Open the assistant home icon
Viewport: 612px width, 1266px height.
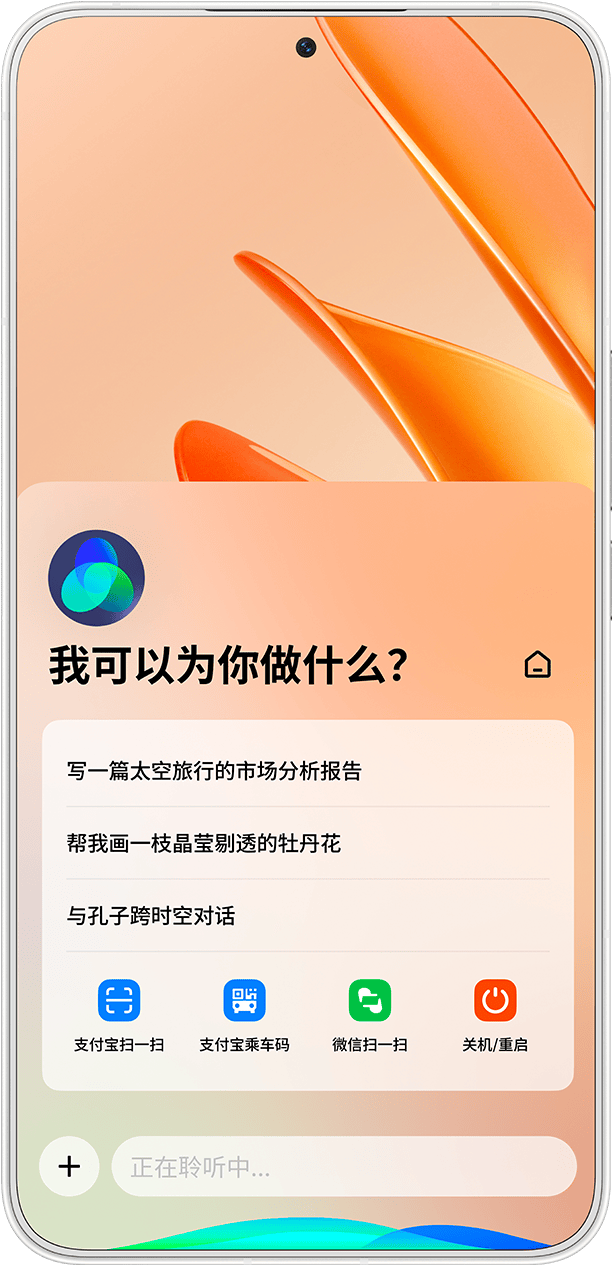point(538,665)
